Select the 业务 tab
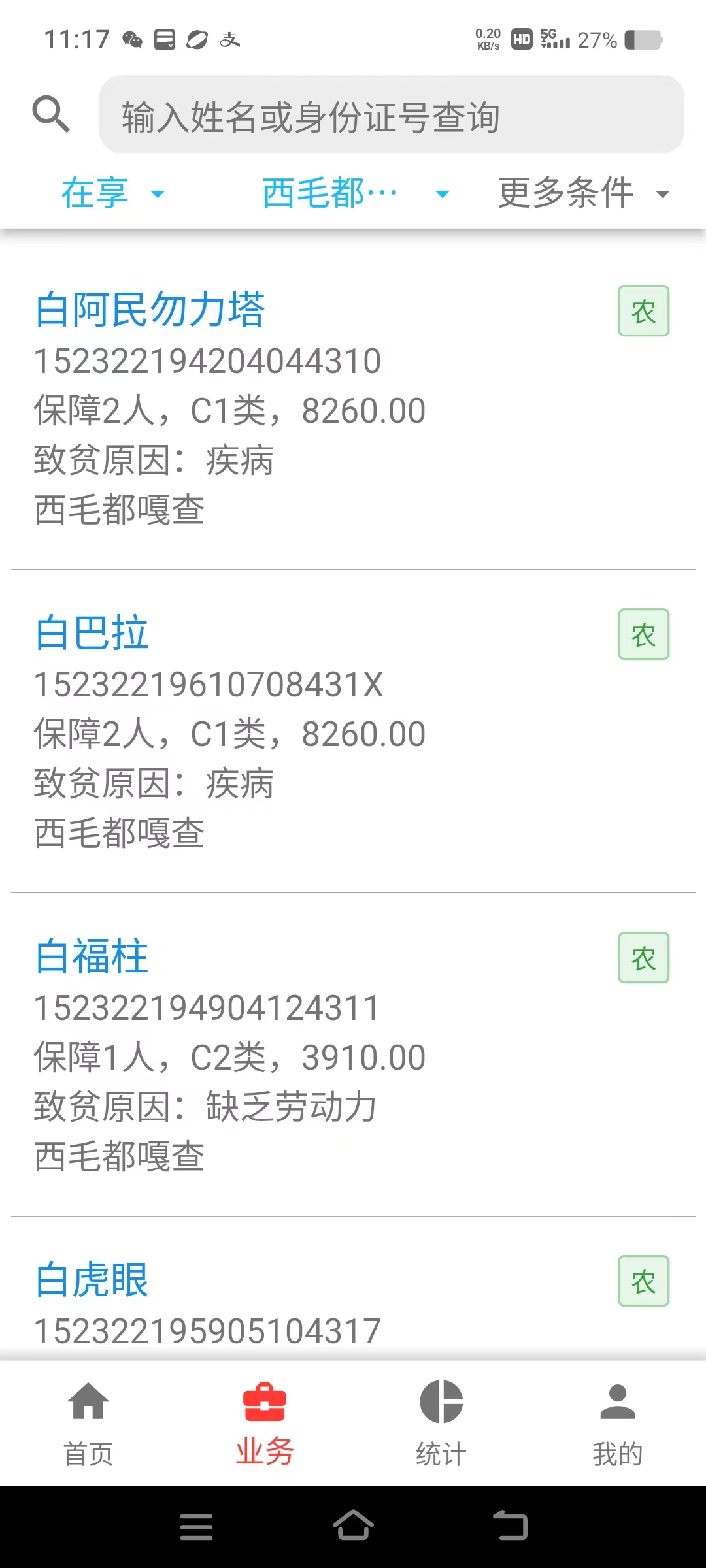Viewport: 706px width, 1568px height. click(265, 1424)
